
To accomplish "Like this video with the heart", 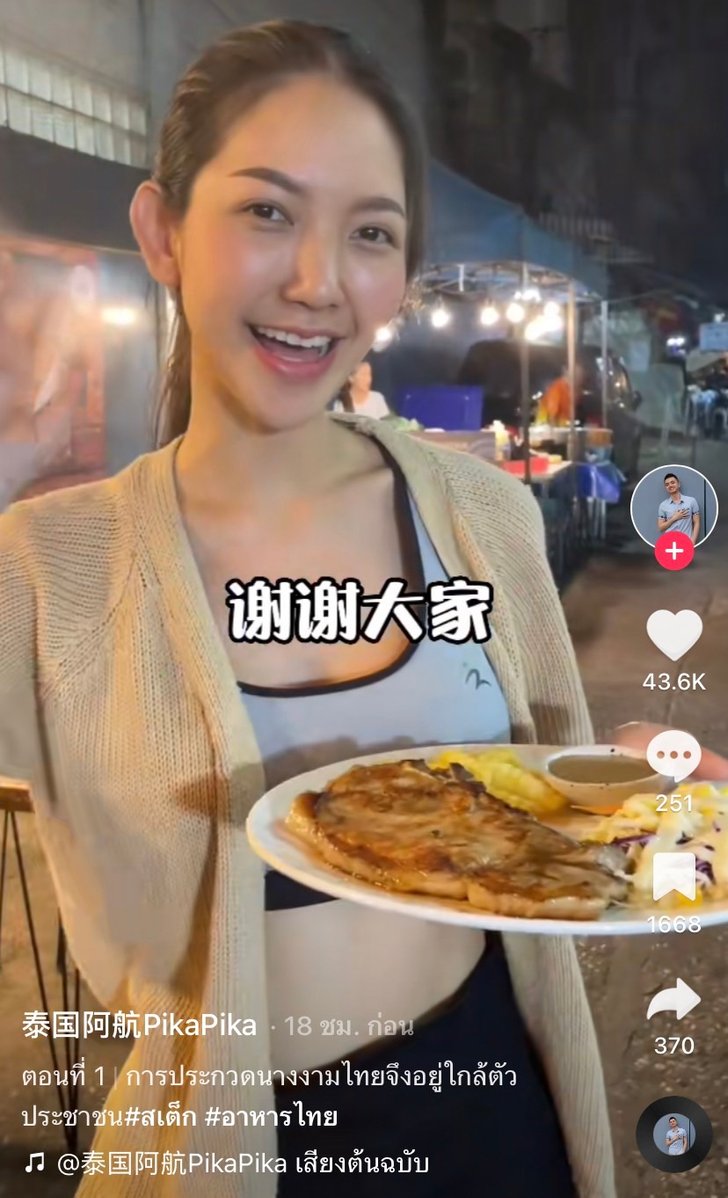I will [674, 636].
